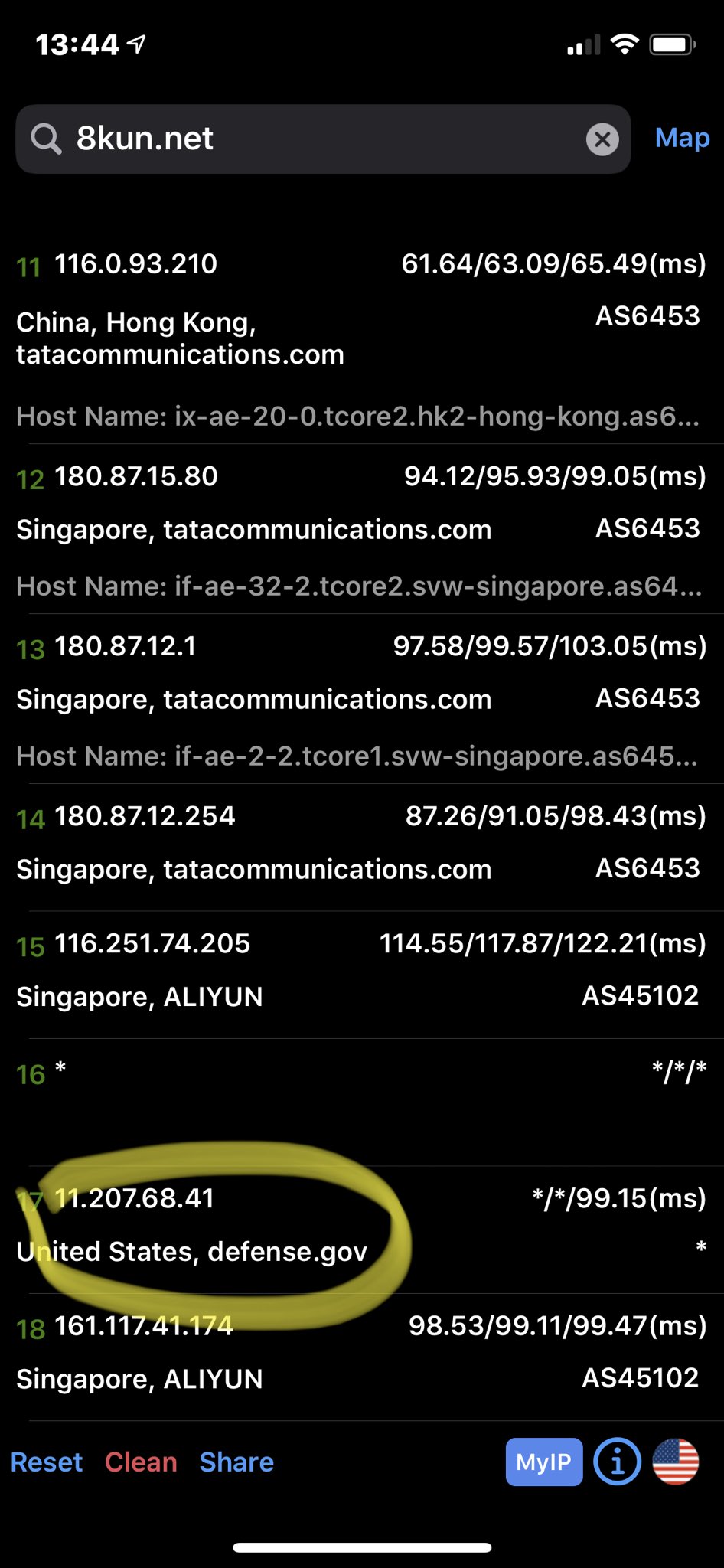Open the info icon
This screenshot has width=724, height=1568.
tap(618, 1462)
